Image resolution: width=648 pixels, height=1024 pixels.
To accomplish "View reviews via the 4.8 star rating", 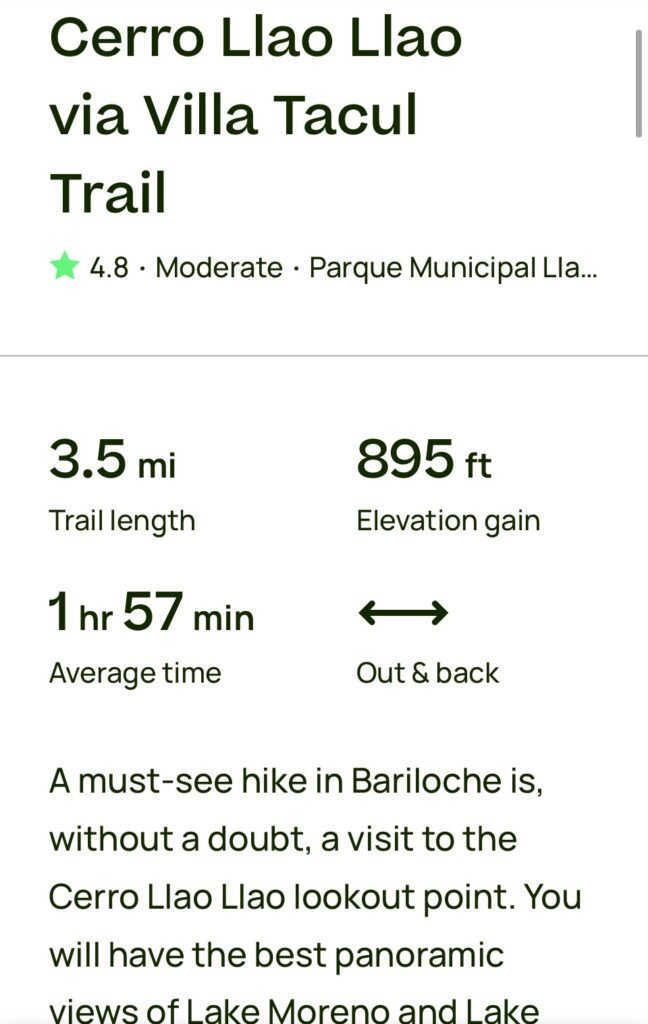I will coord(90,268).
